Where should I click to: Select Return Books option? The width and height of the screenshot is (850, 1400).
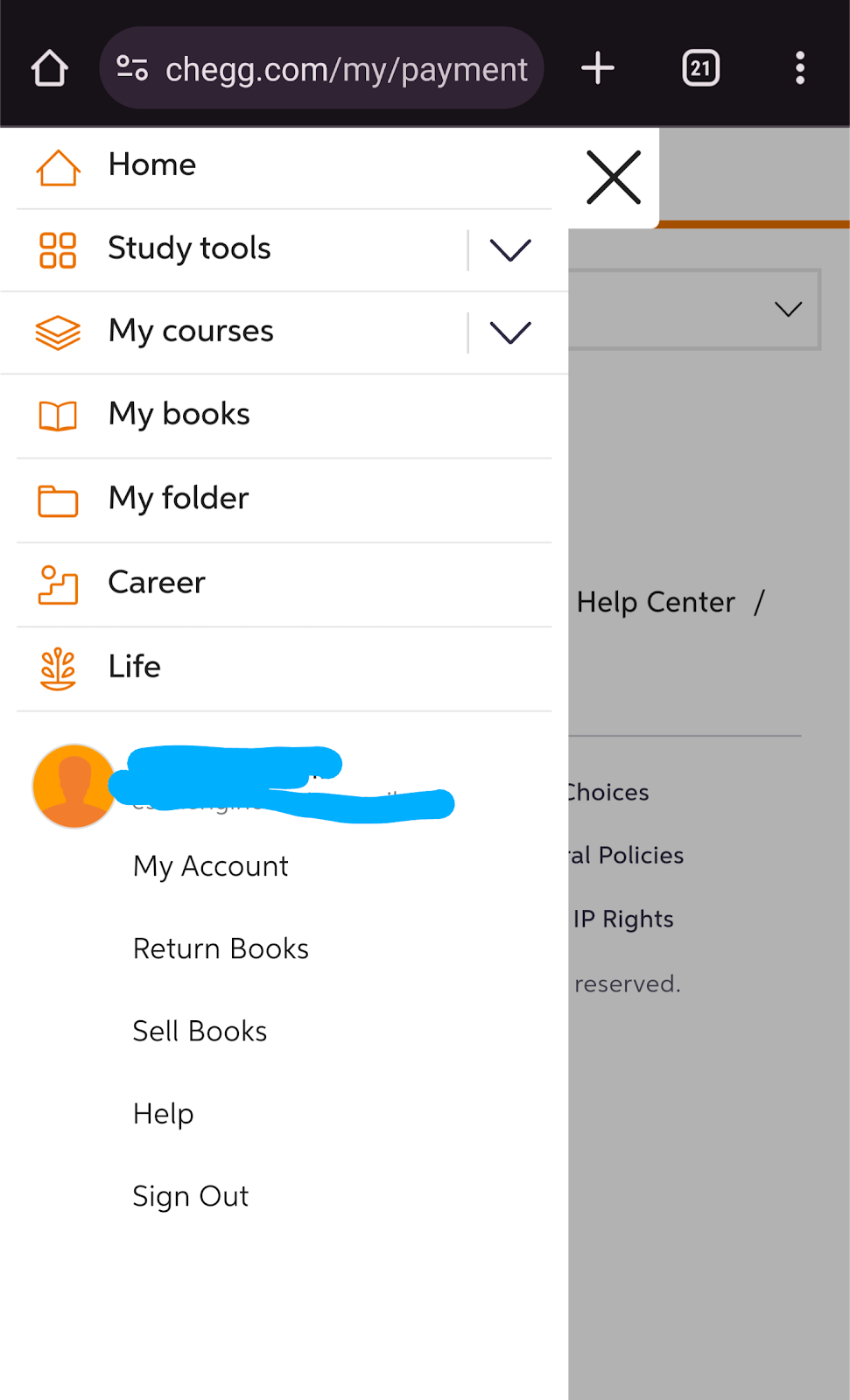tap(221, 948)
